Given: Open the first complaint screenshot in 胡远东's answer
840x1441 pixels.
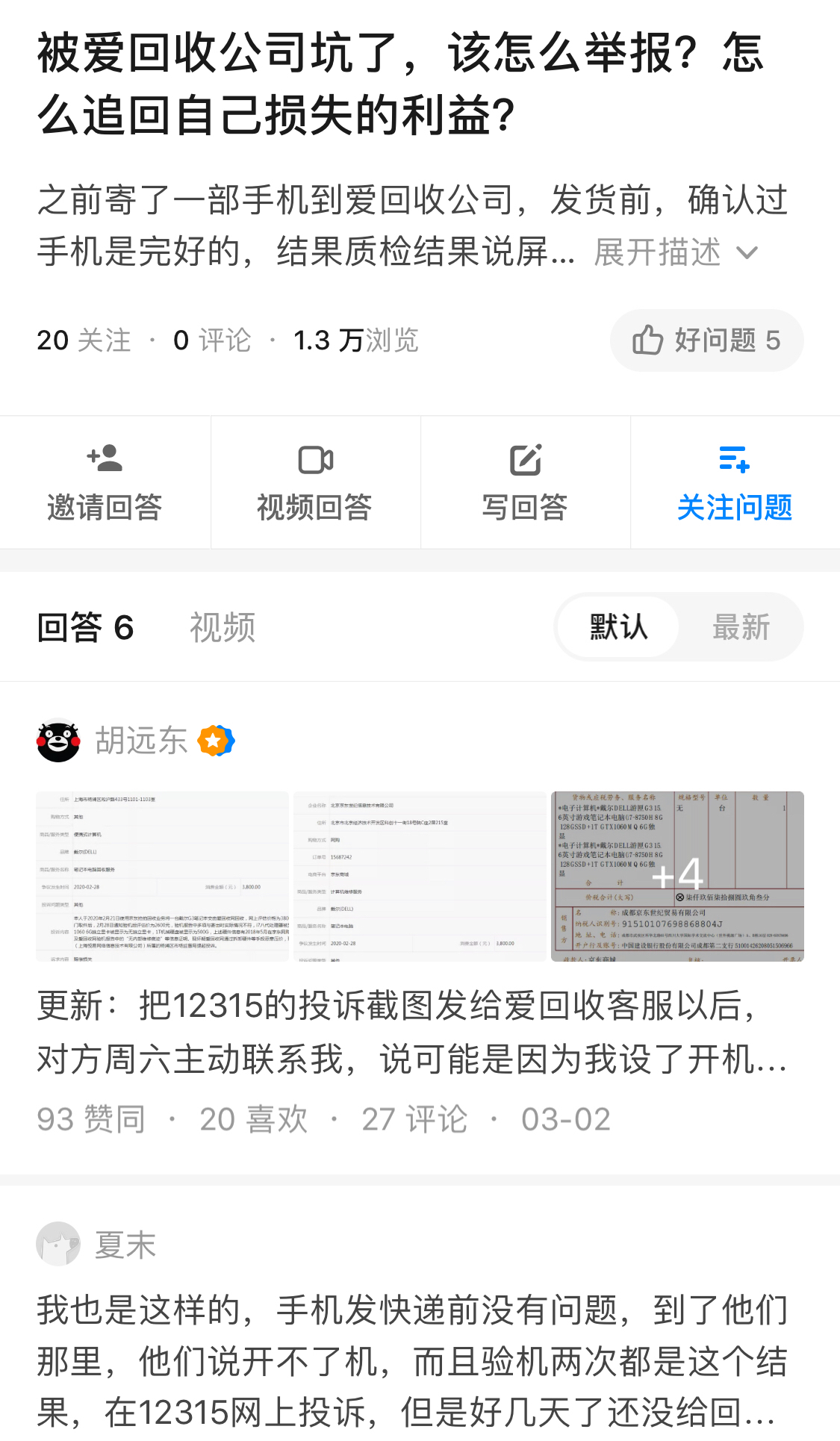Looking at the screenshot, I should [x=162, y=877].
